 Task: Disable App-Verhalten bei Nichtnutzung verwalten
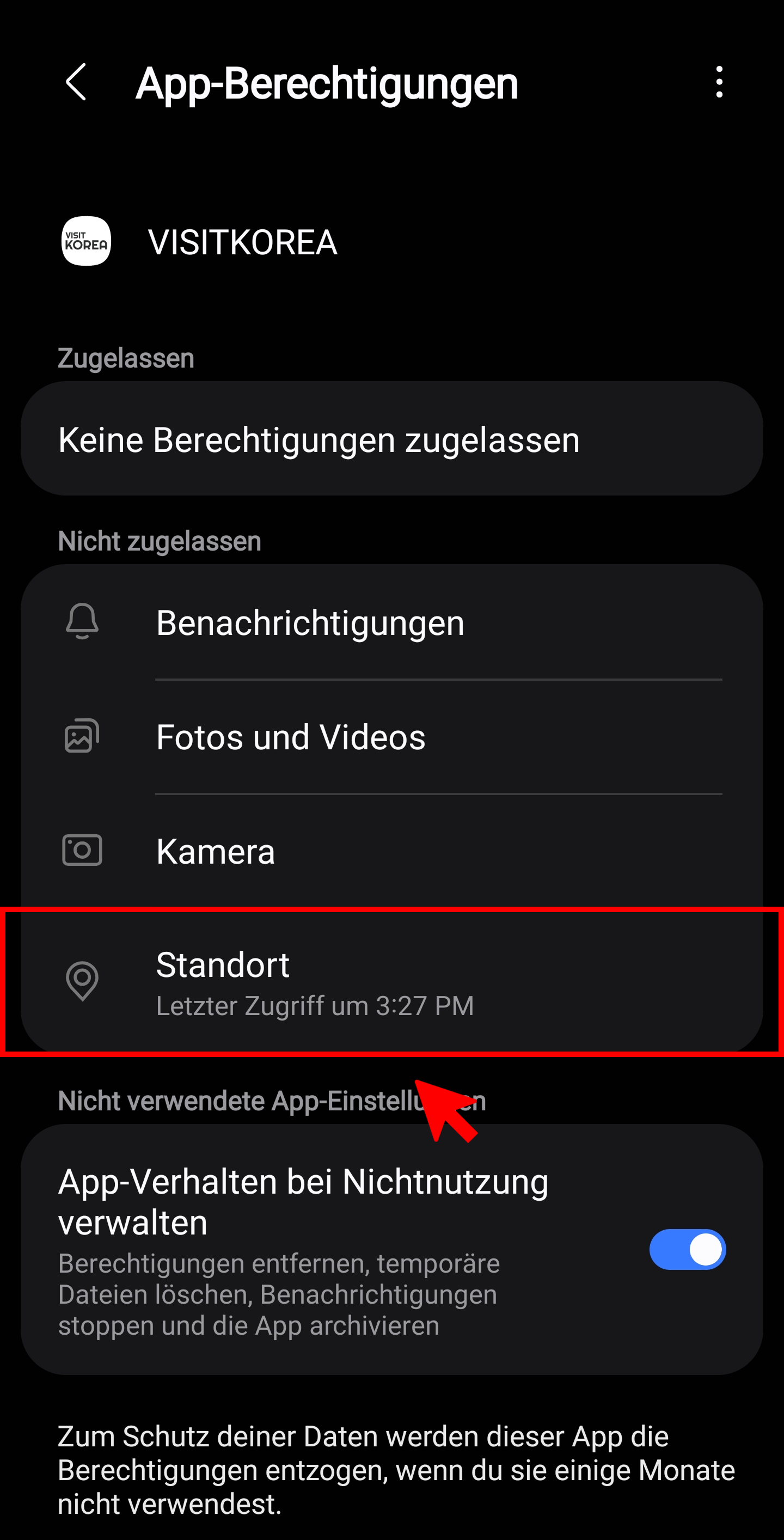(687, 1249)
